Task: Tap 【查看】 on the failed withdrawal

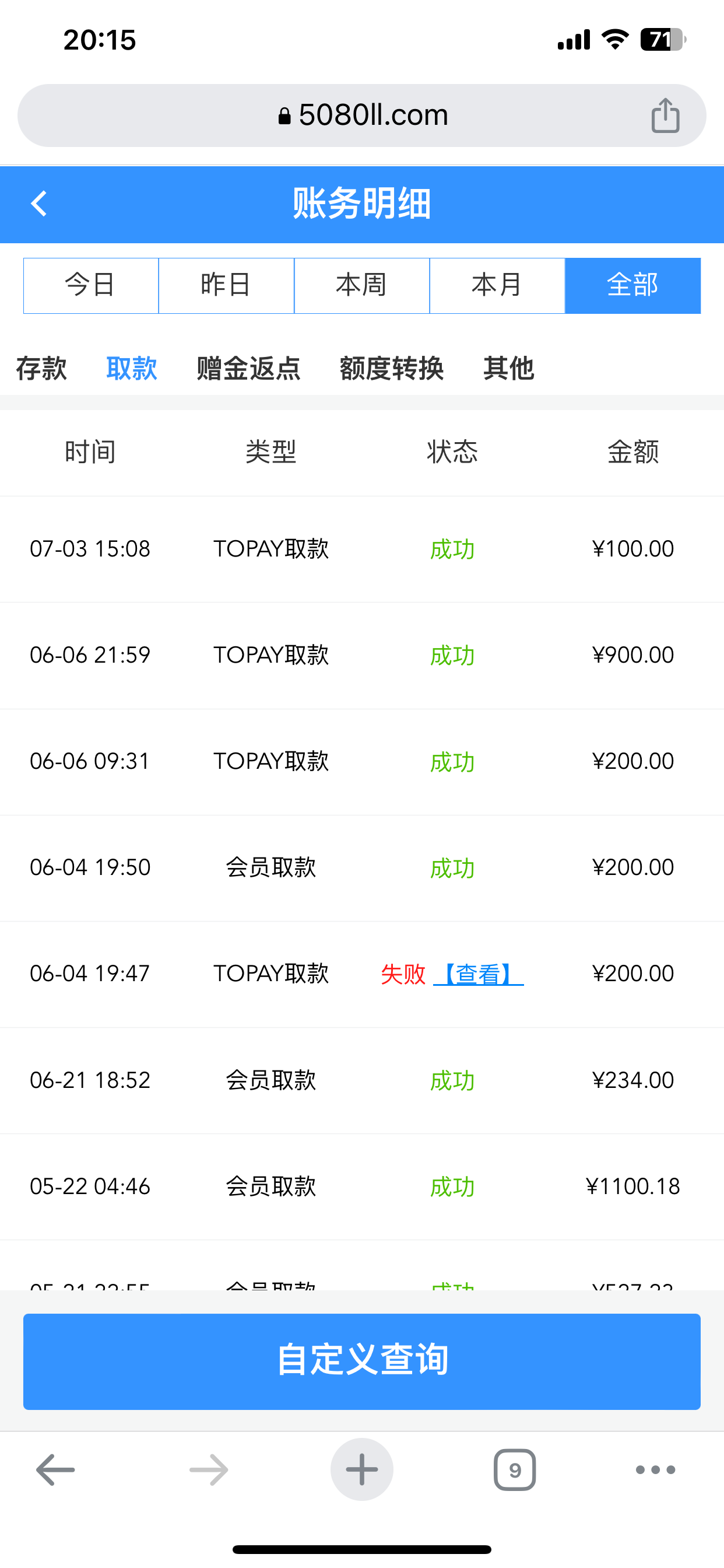Action: 478,974
